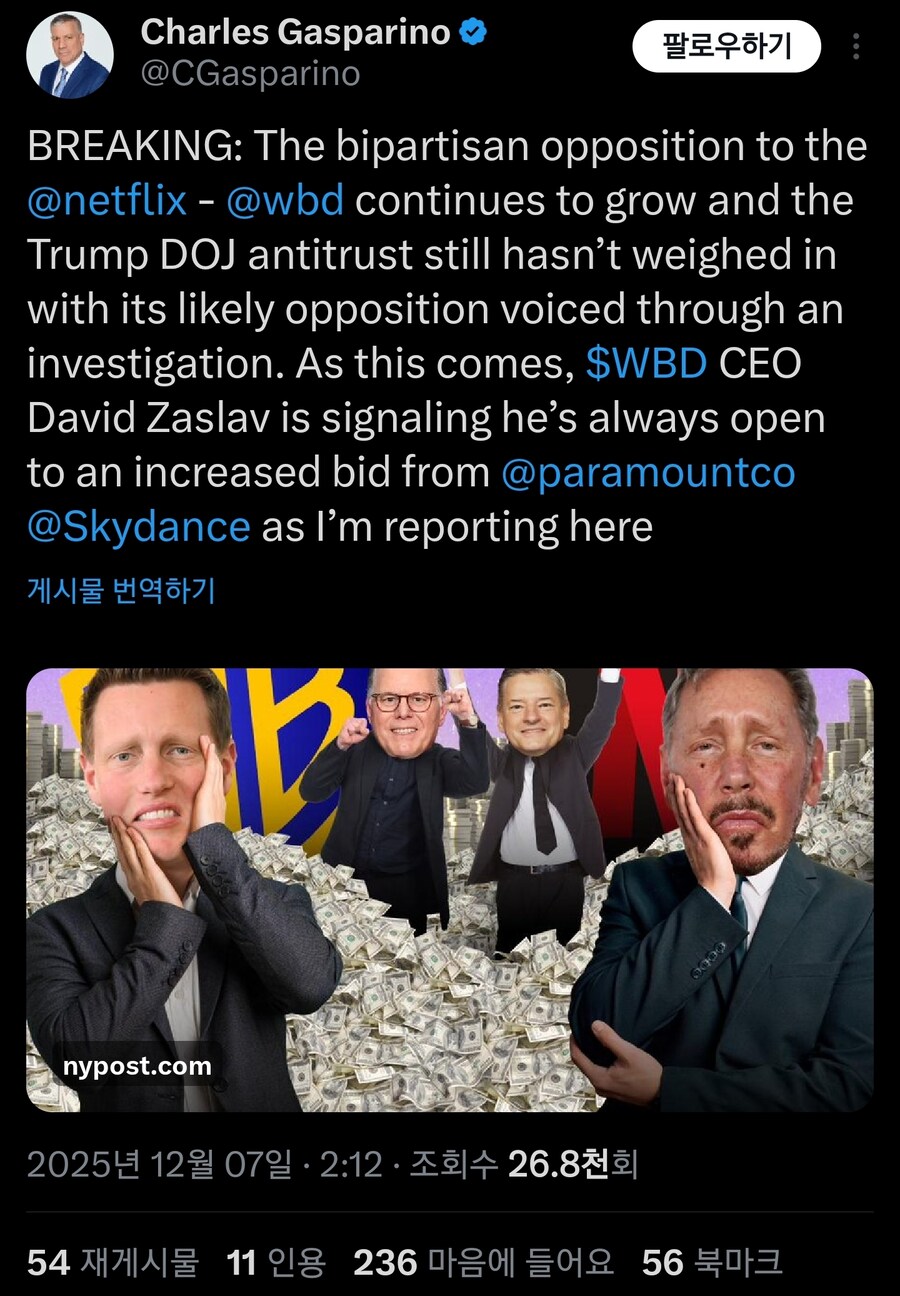Translate post via 게시물 번역하기
The height and width of the screenshot is (1296, 900).
pyautogui.click(x=121, y=590)
